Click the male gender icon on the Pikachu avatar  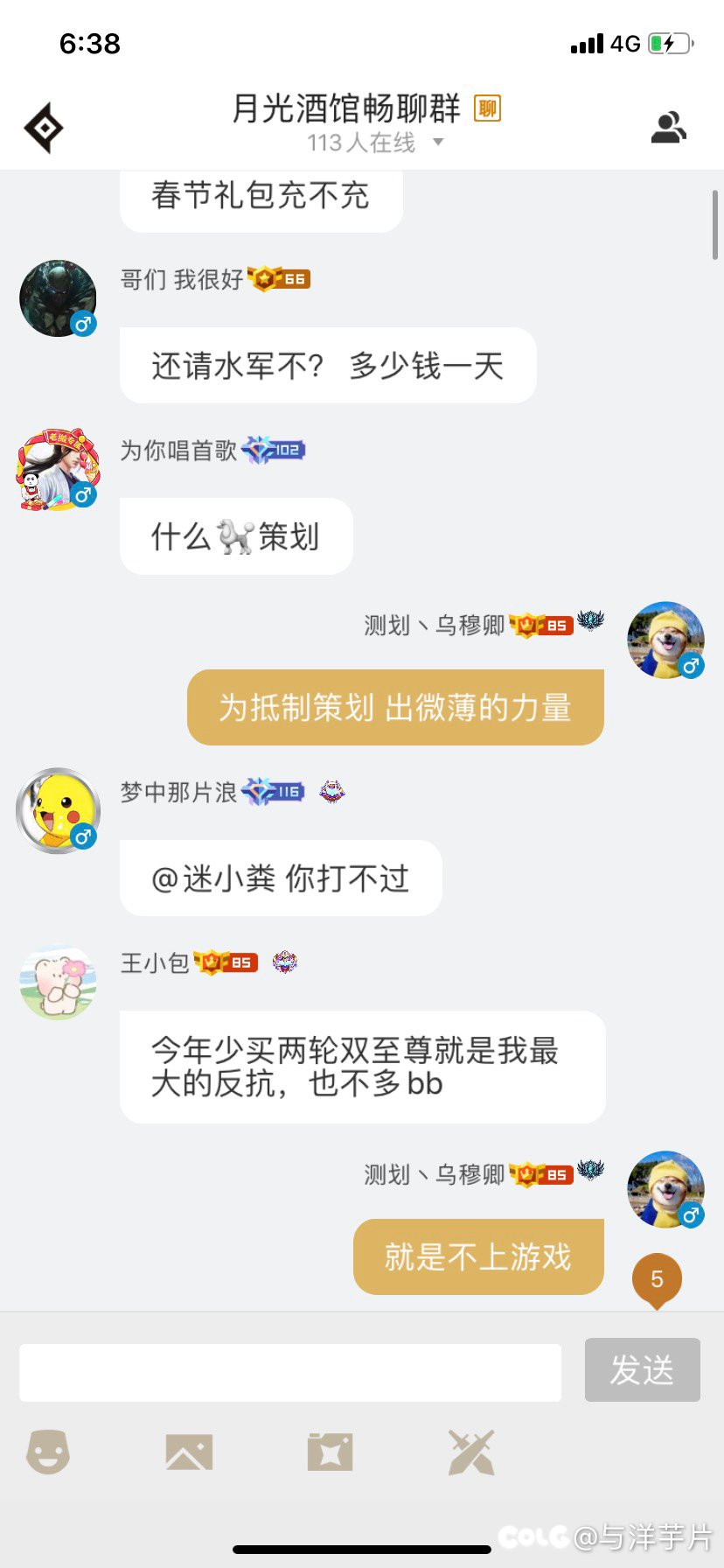tap(83, 836)
